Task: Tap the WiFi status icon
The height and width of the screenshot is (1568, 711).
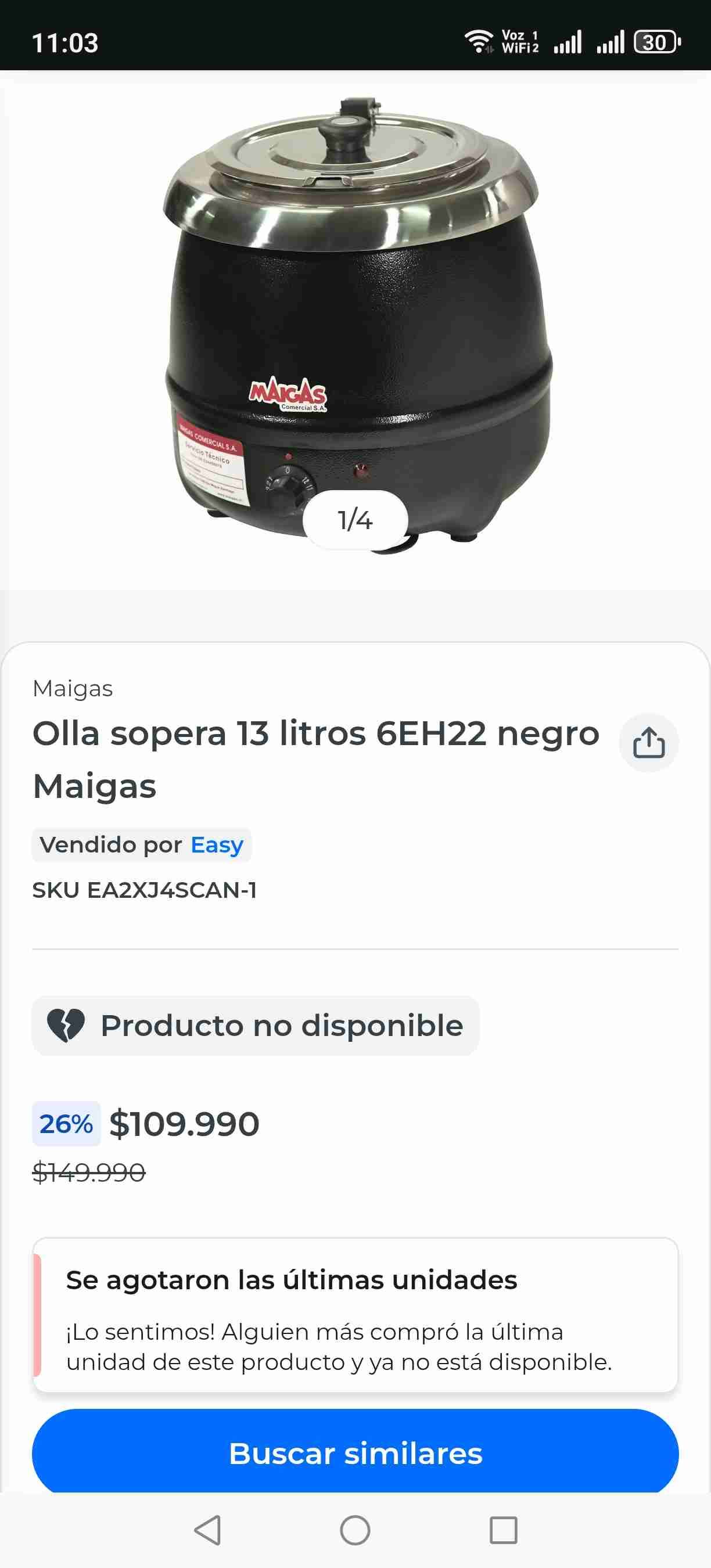Action: pyautogui.click(x=479, y=40)
